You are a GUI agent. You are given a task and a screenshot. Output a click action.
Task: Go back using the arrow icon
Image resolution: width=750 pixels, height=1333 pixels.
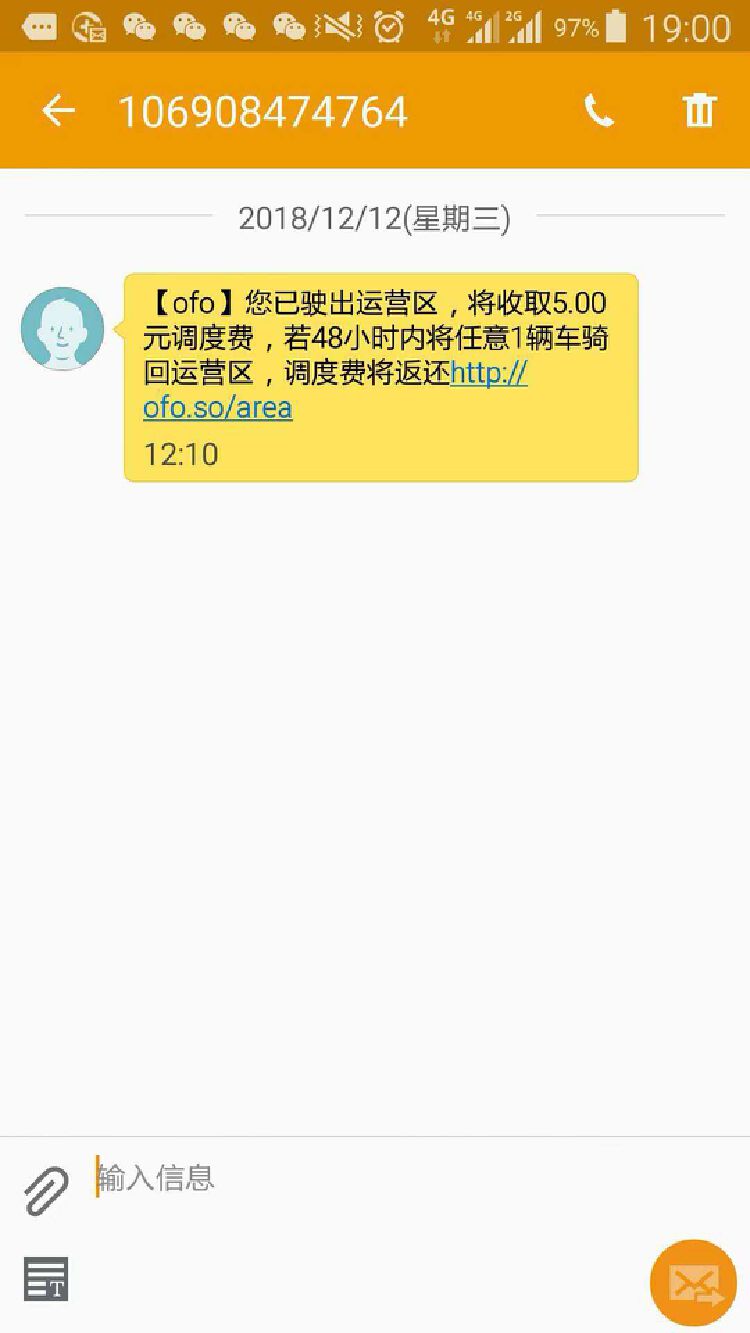pyautogui.click(x=58, y=111)
